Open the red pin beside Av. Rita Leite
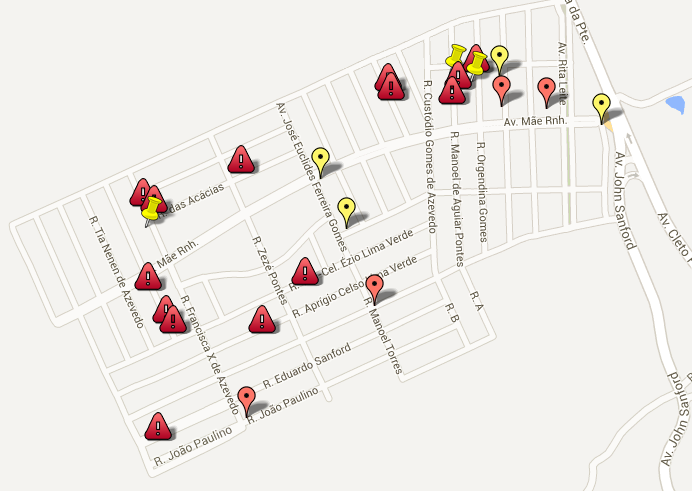Screen dimensions: 692x491 coord(546,90)
